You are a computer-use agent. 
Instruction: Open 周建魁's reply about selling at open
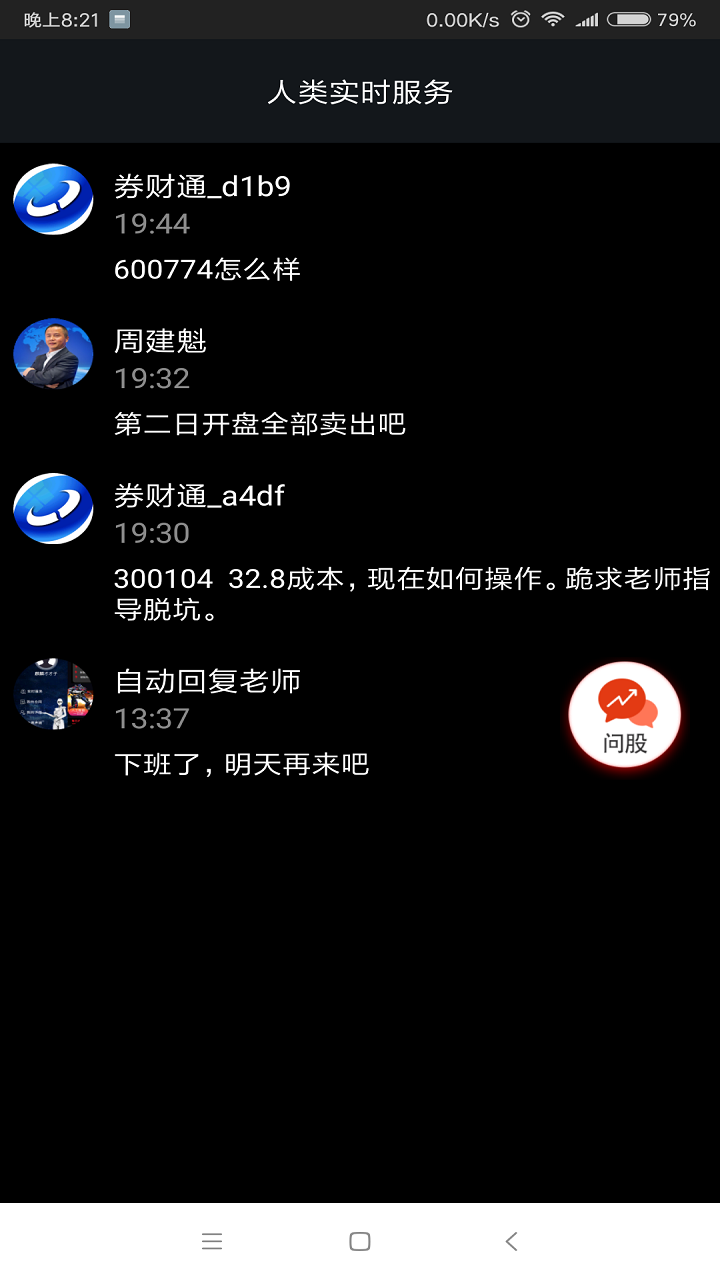(x=260, y=424)
